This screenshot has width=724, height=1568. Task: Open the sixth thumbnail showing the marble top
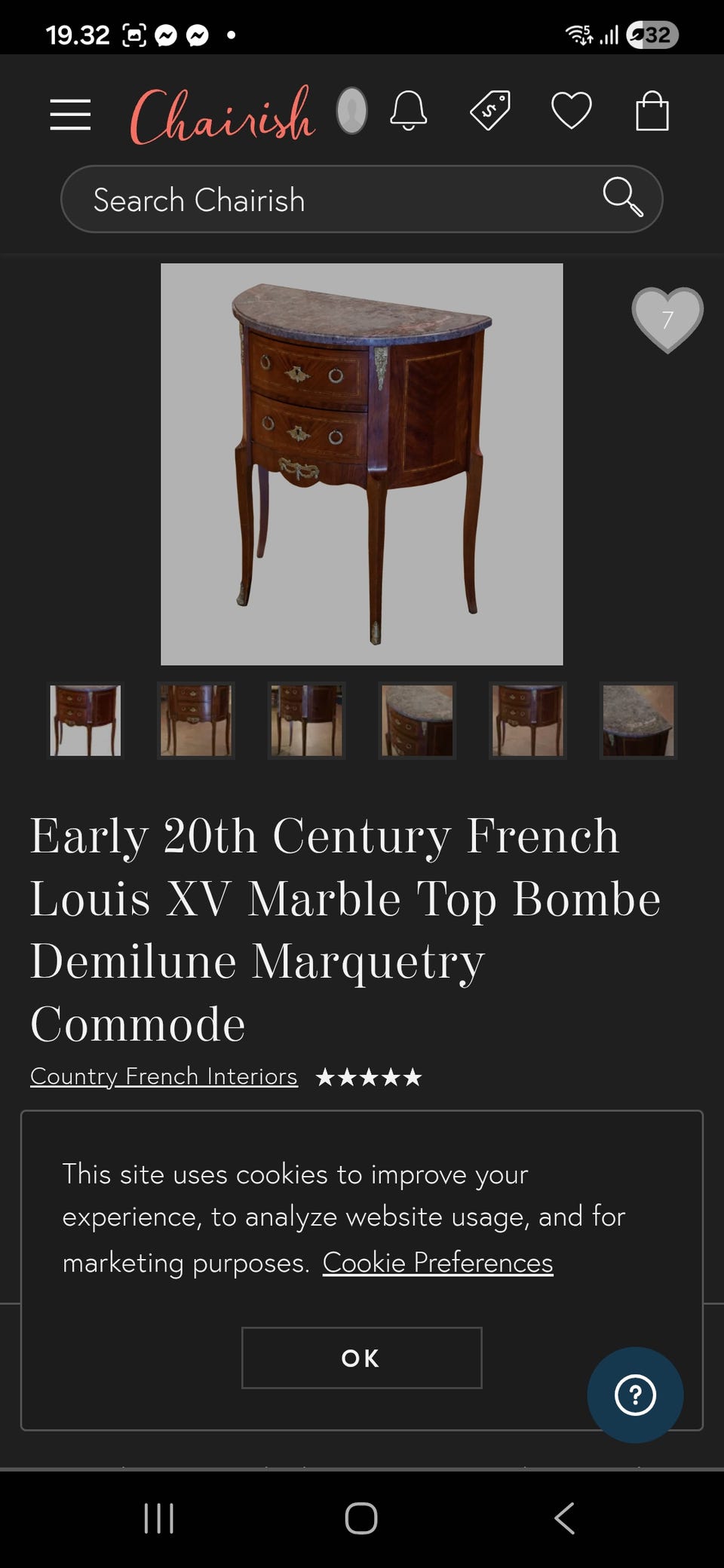[638, 720]
